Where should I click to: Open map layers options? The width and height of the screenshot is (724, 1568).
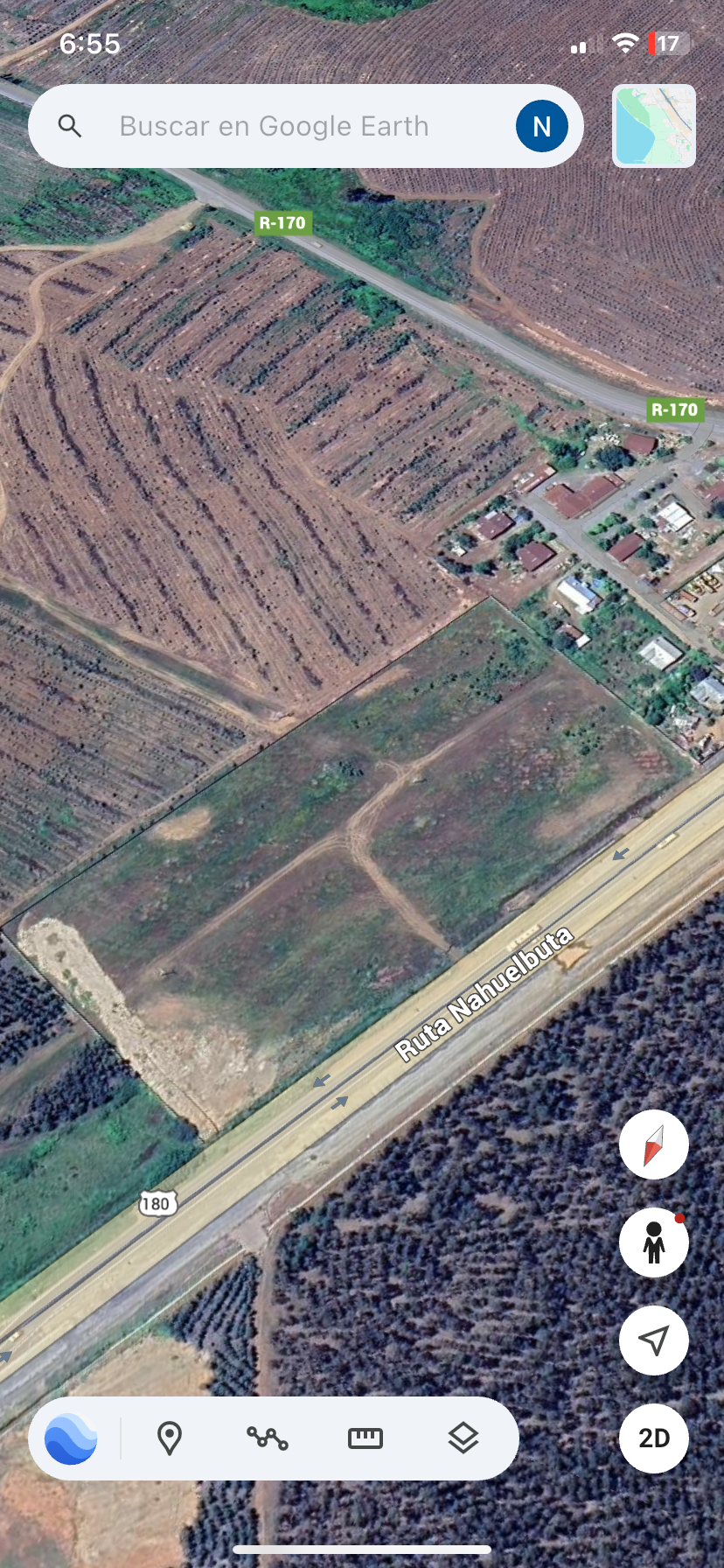(x=463, y=1438)
